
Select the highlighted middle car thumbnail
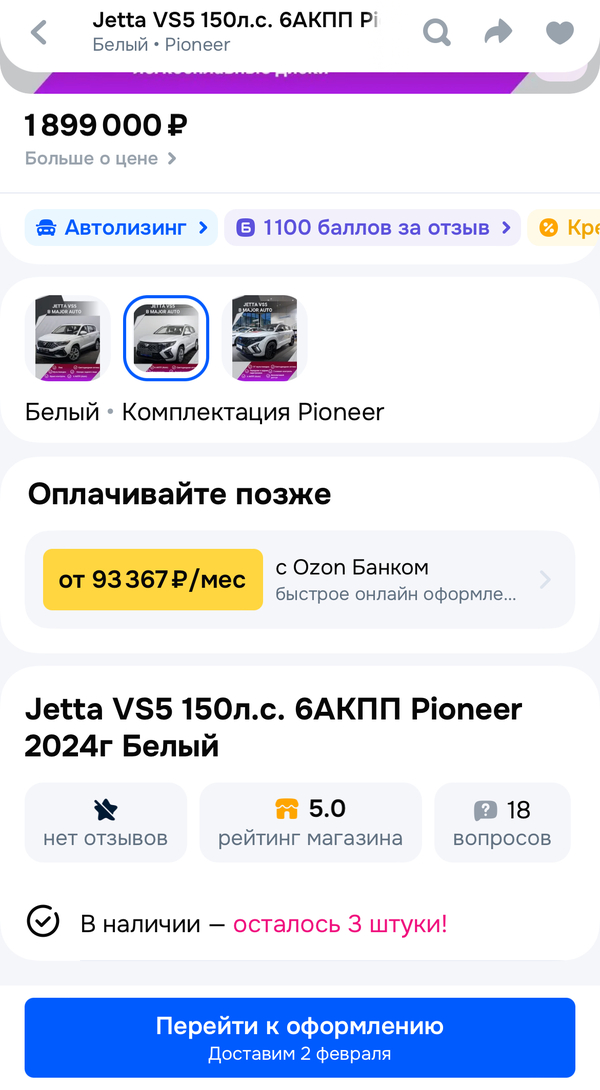coord(166,338)
